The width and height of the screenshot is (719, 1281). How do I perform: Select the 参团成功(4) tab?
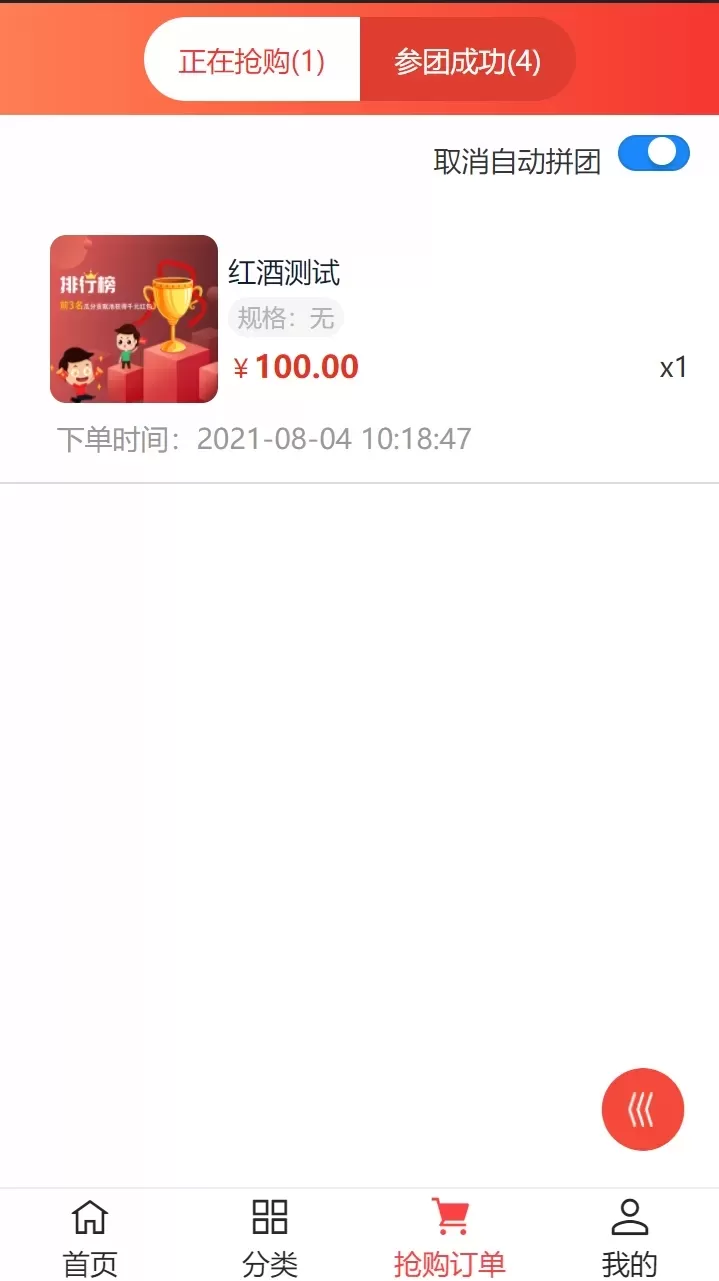pos(467,61)
